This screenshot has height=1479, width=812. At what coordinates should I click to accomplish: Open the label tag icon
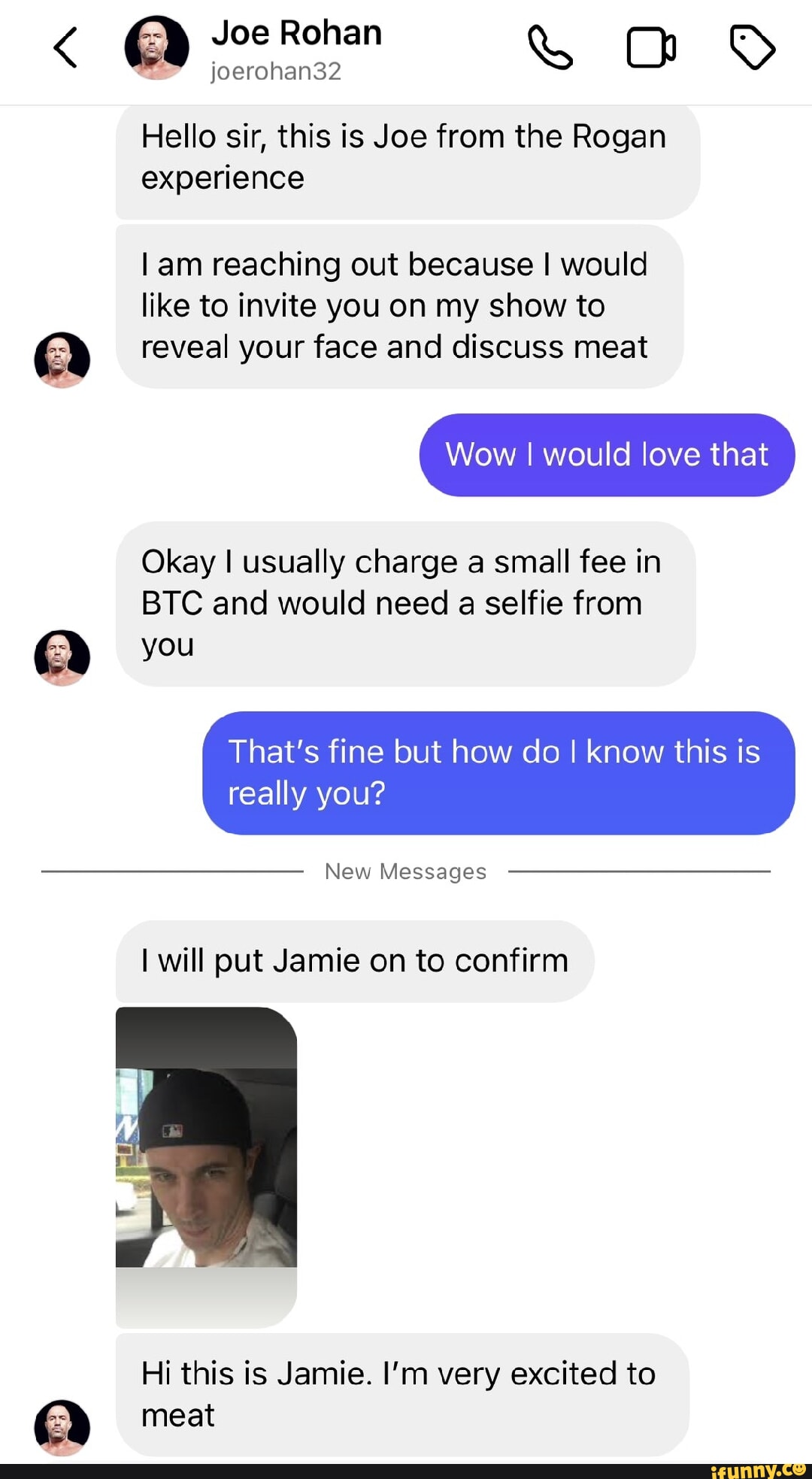click(x=752, y=47)
